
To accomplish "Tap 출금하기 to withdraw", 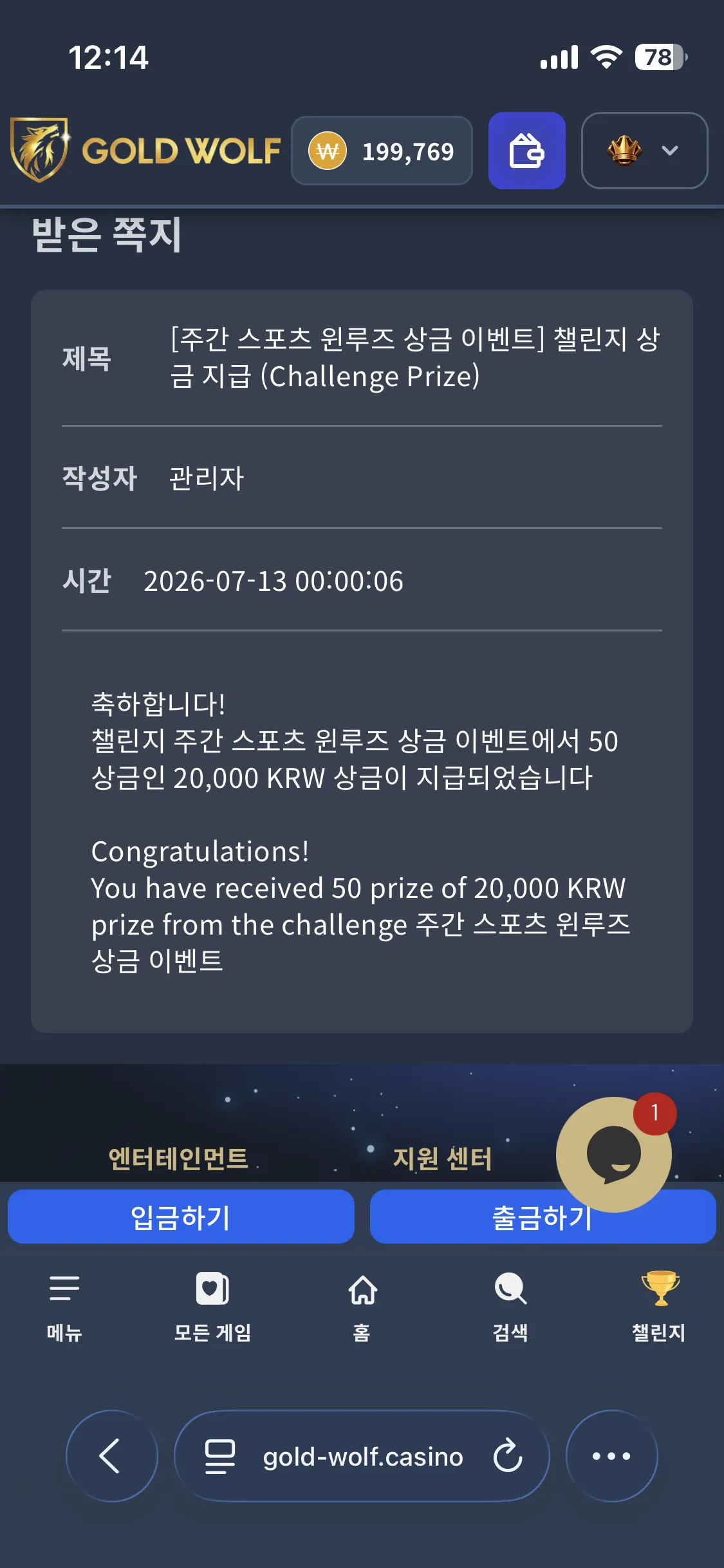I will [543, 1217].
